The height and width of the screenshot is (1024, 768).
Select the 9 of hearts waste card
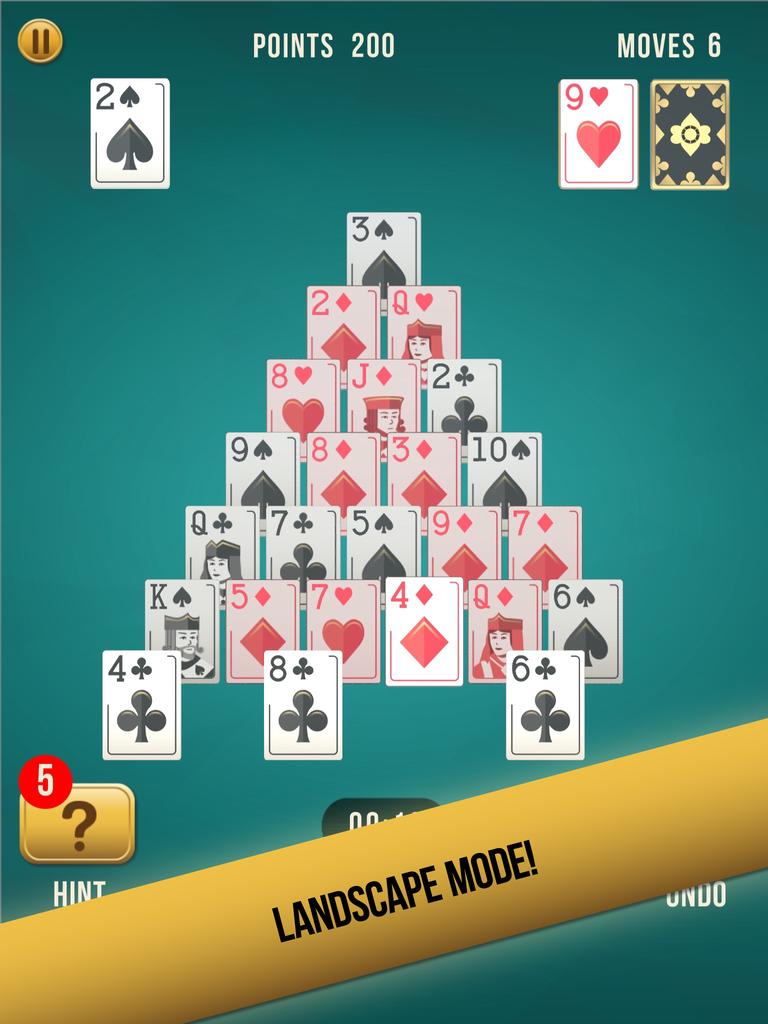tap(598, 134)
